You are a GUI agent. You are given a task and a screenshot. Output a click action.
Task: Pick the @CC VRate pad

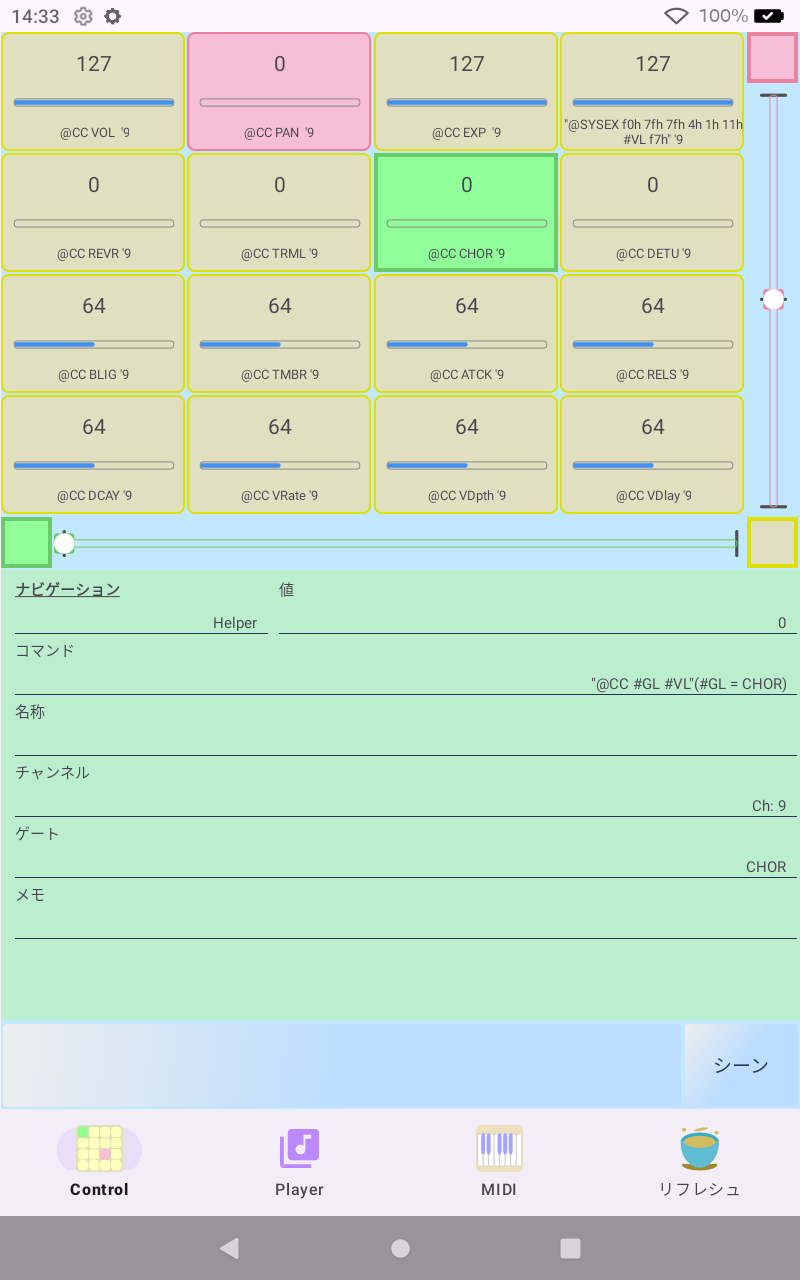coord(279,454)
